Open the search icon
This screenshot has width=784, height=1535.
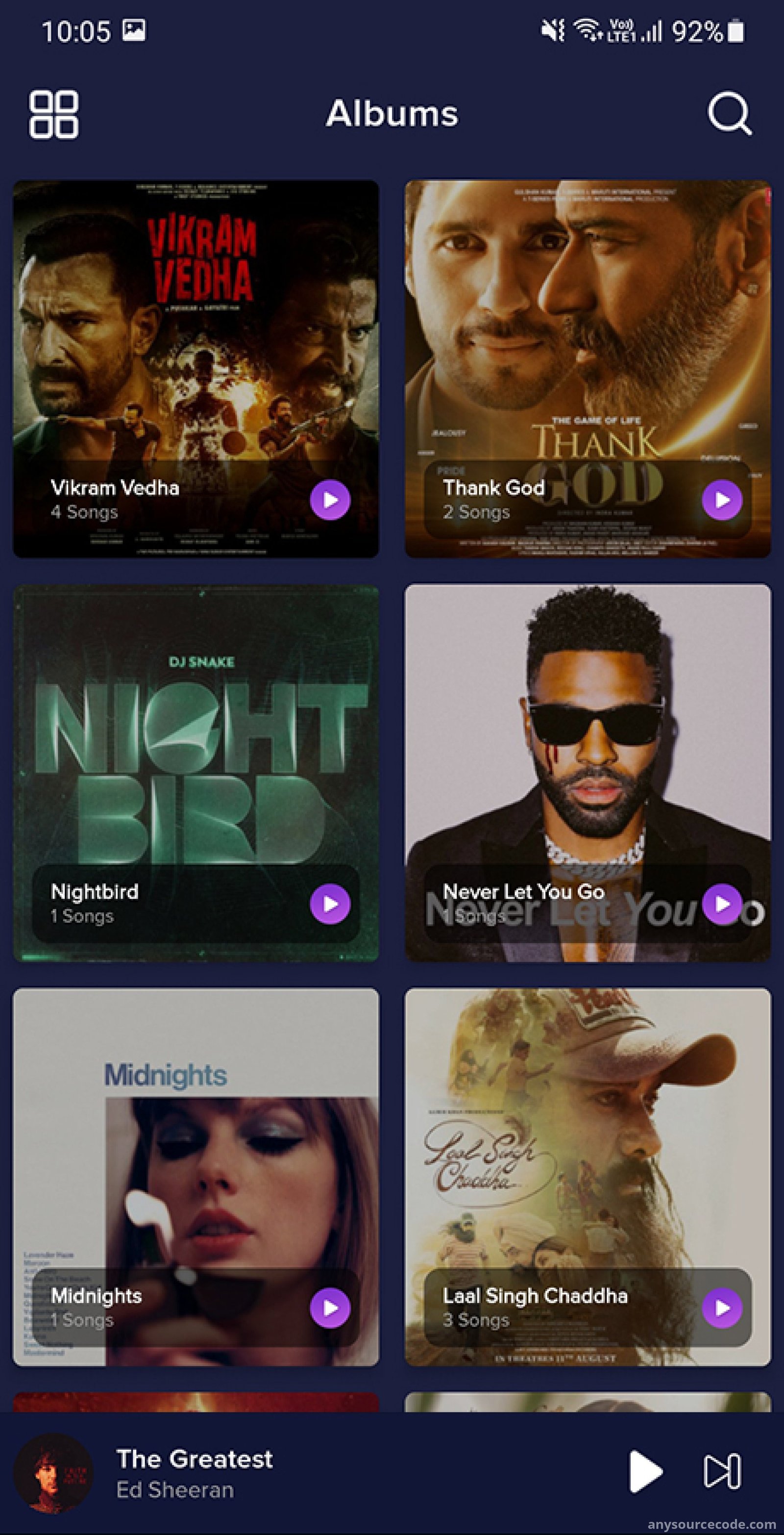(730, 113)
